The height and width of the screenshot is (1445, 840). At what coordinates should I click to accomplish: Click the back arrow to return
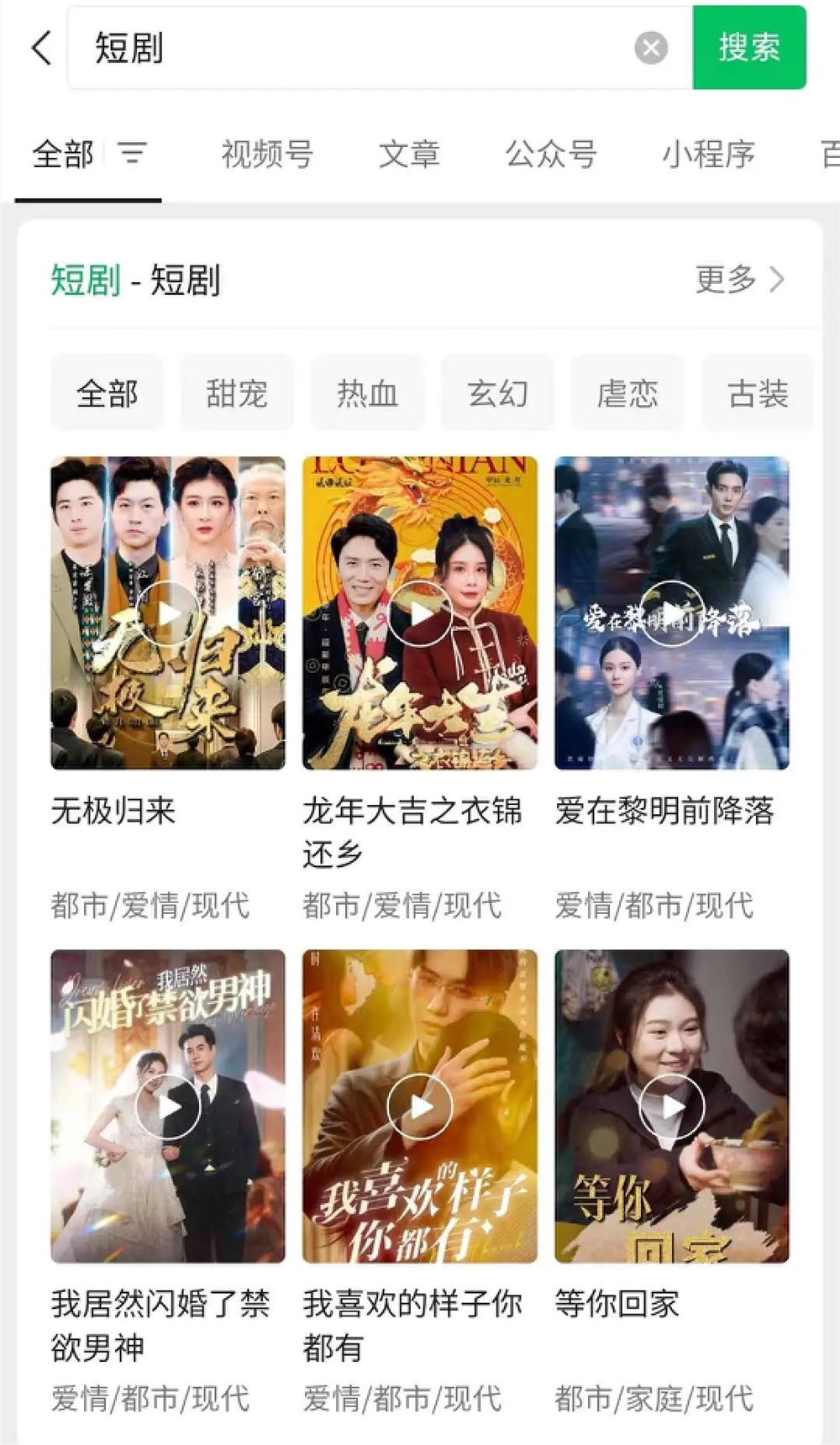click(37, 49)
